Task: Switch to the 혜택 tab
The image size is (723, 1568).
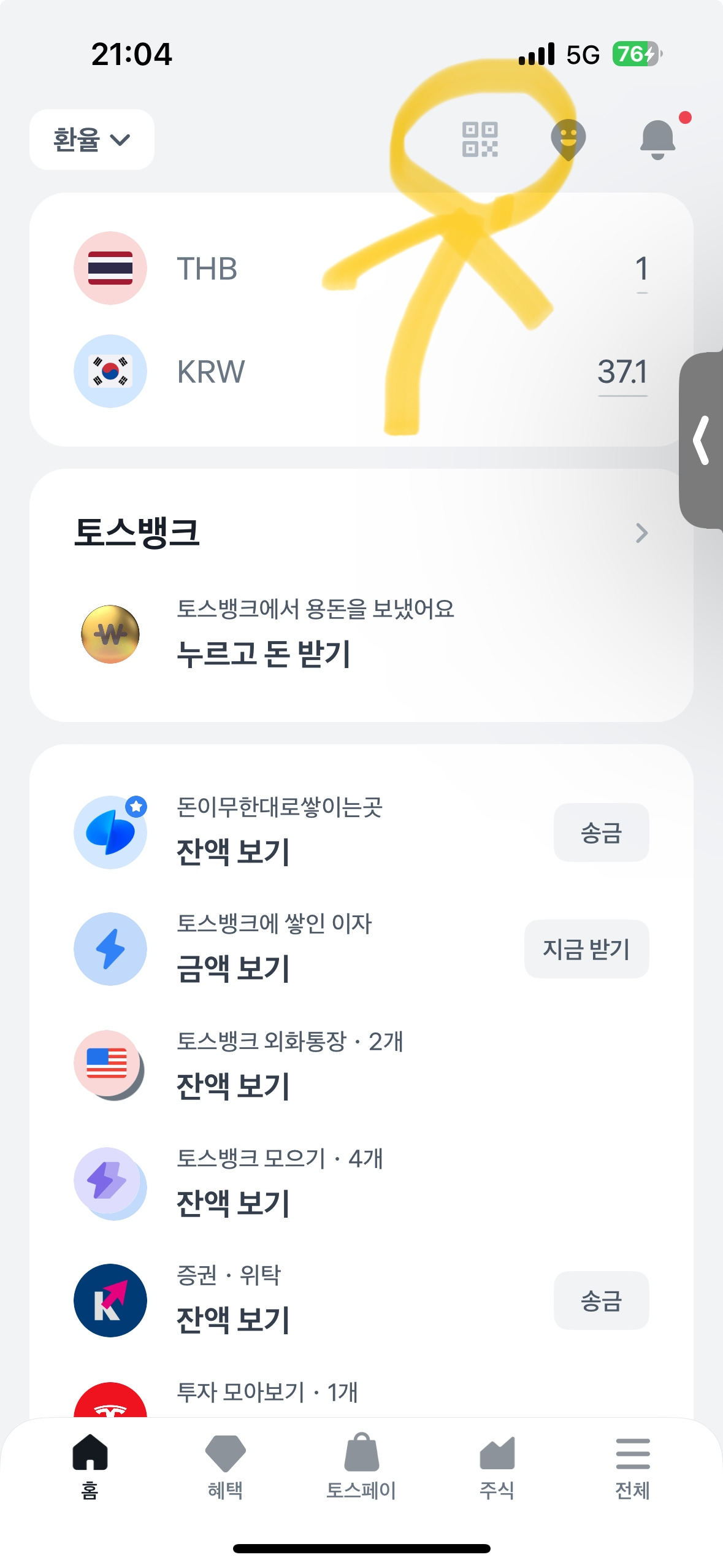Action: [x=225, y=1466]
